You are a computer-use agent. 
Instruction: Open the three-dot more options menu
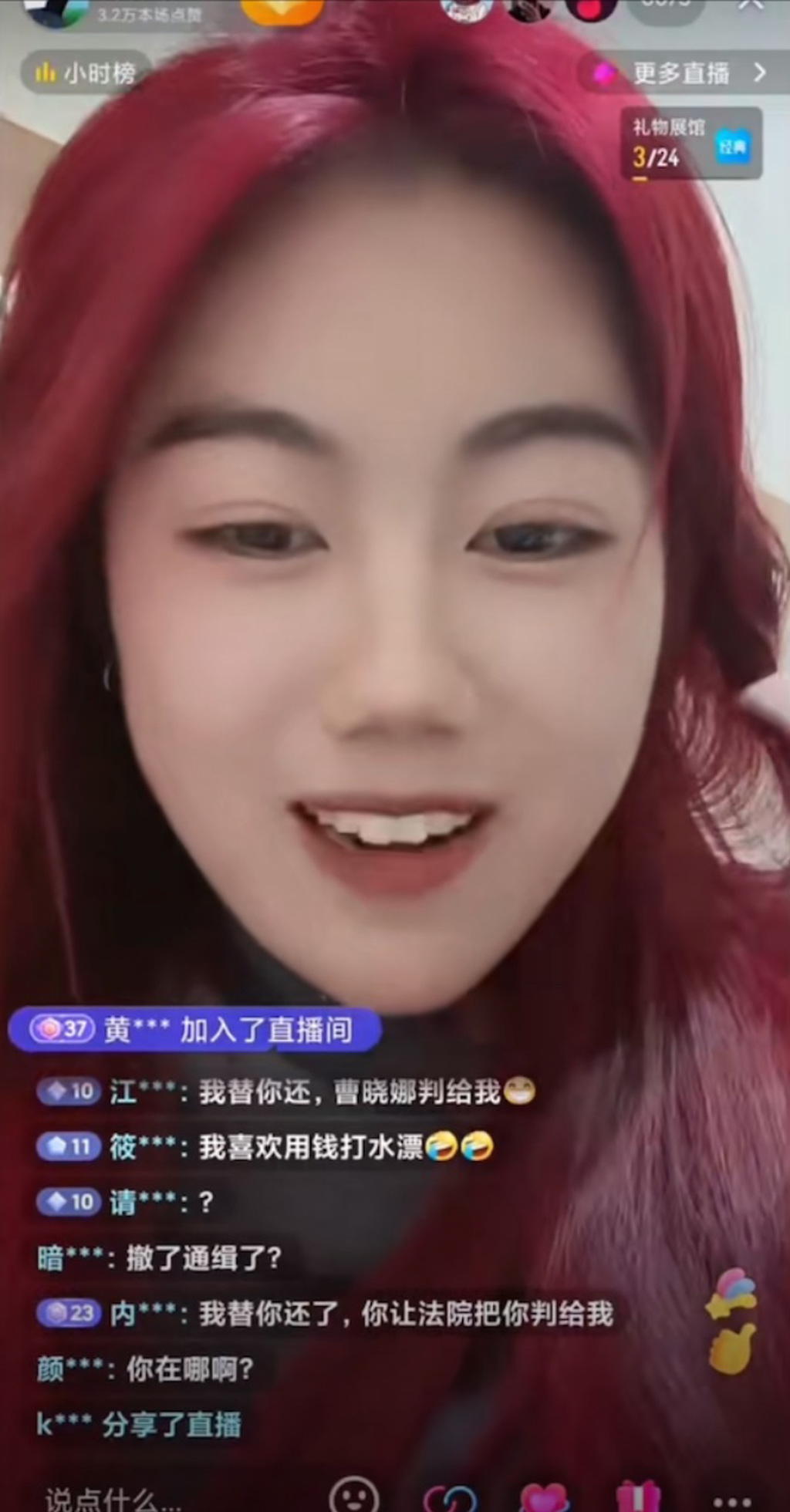[731, 1500]
